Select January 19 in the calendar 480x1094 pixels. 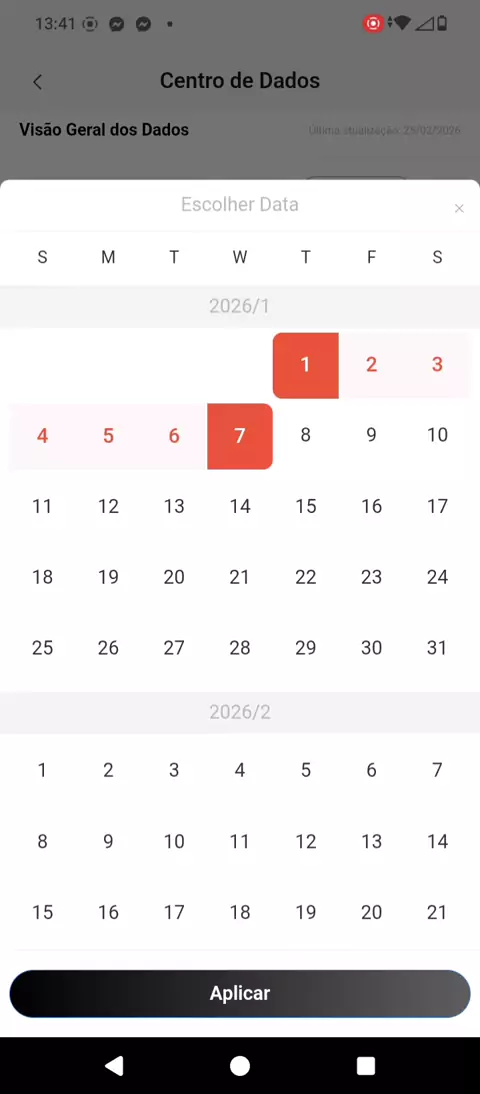[x=108, y=578]
